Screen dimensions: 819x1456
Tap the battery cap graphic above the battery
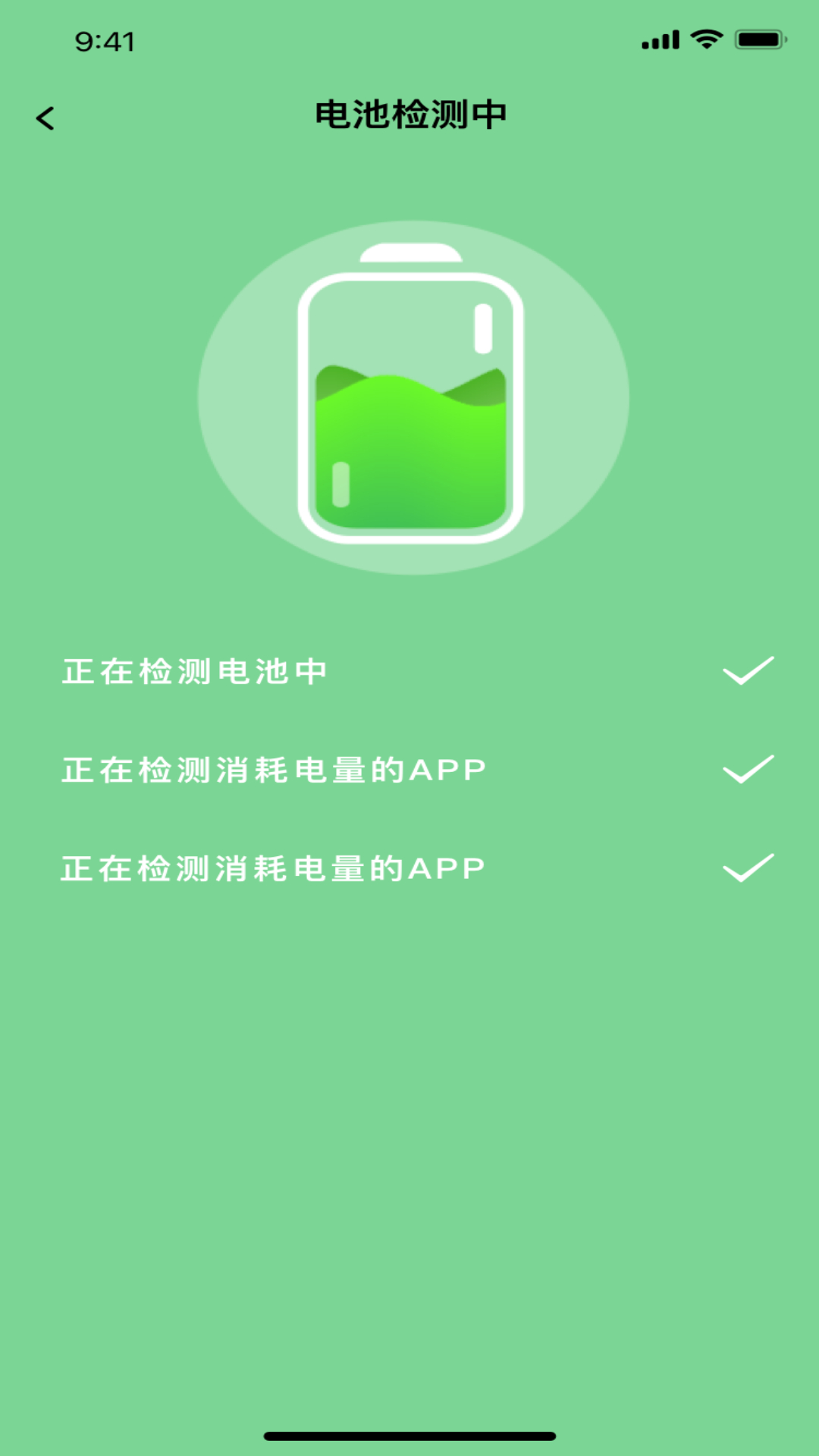409,250
